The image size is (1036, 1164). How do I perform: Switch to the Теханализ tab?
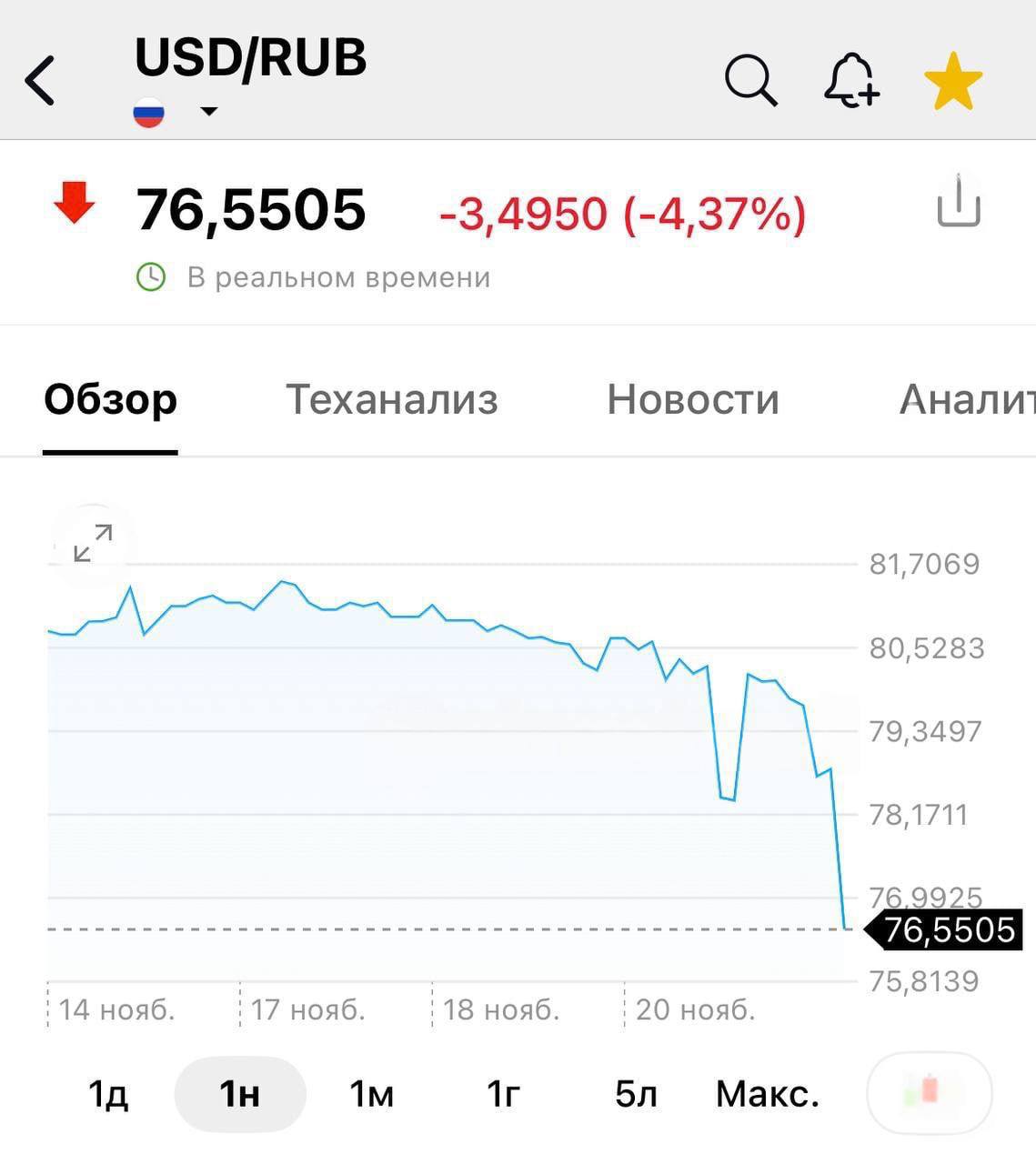tap(392, 399)
